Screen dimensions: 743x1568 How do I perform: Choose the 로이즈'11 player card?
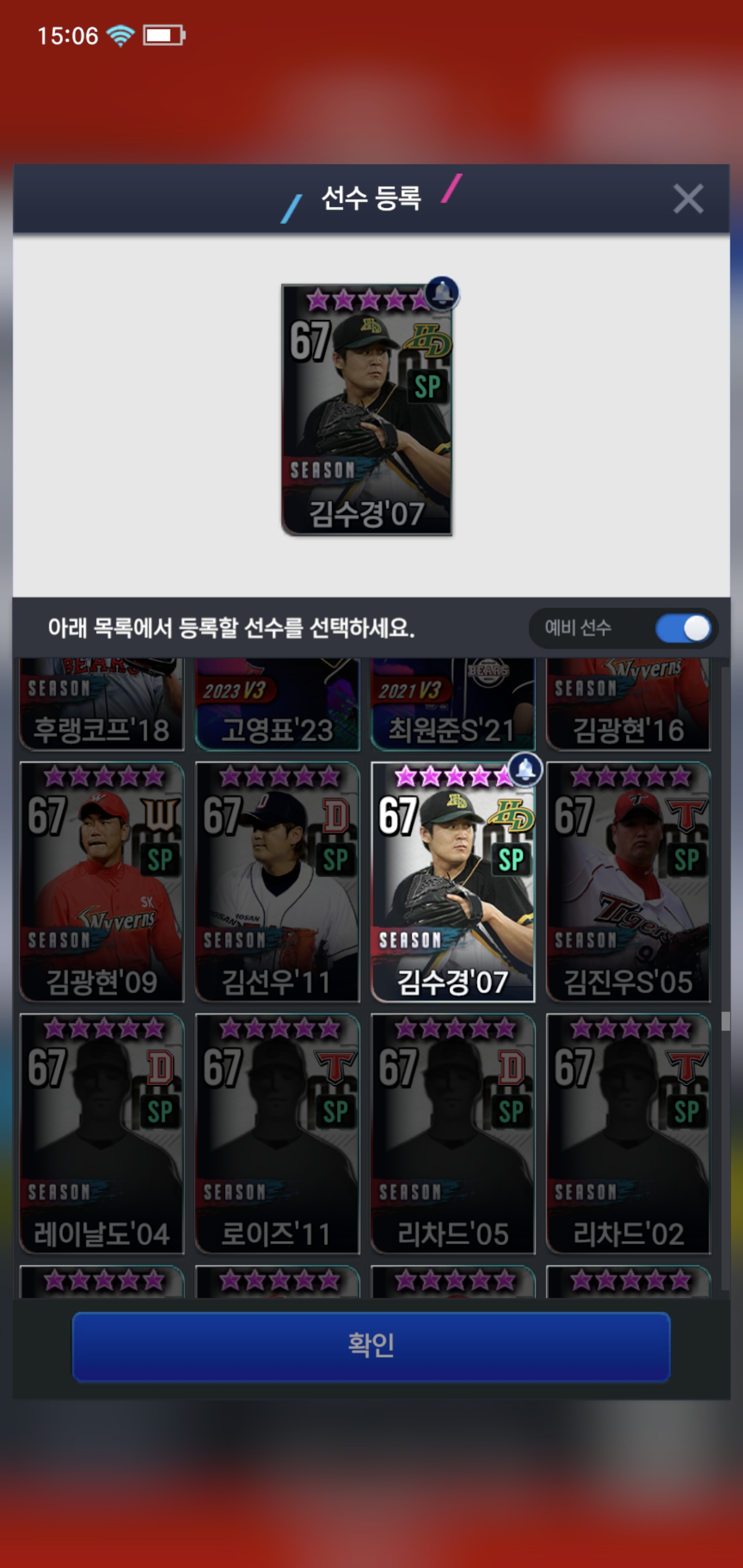coord(277,1133)
